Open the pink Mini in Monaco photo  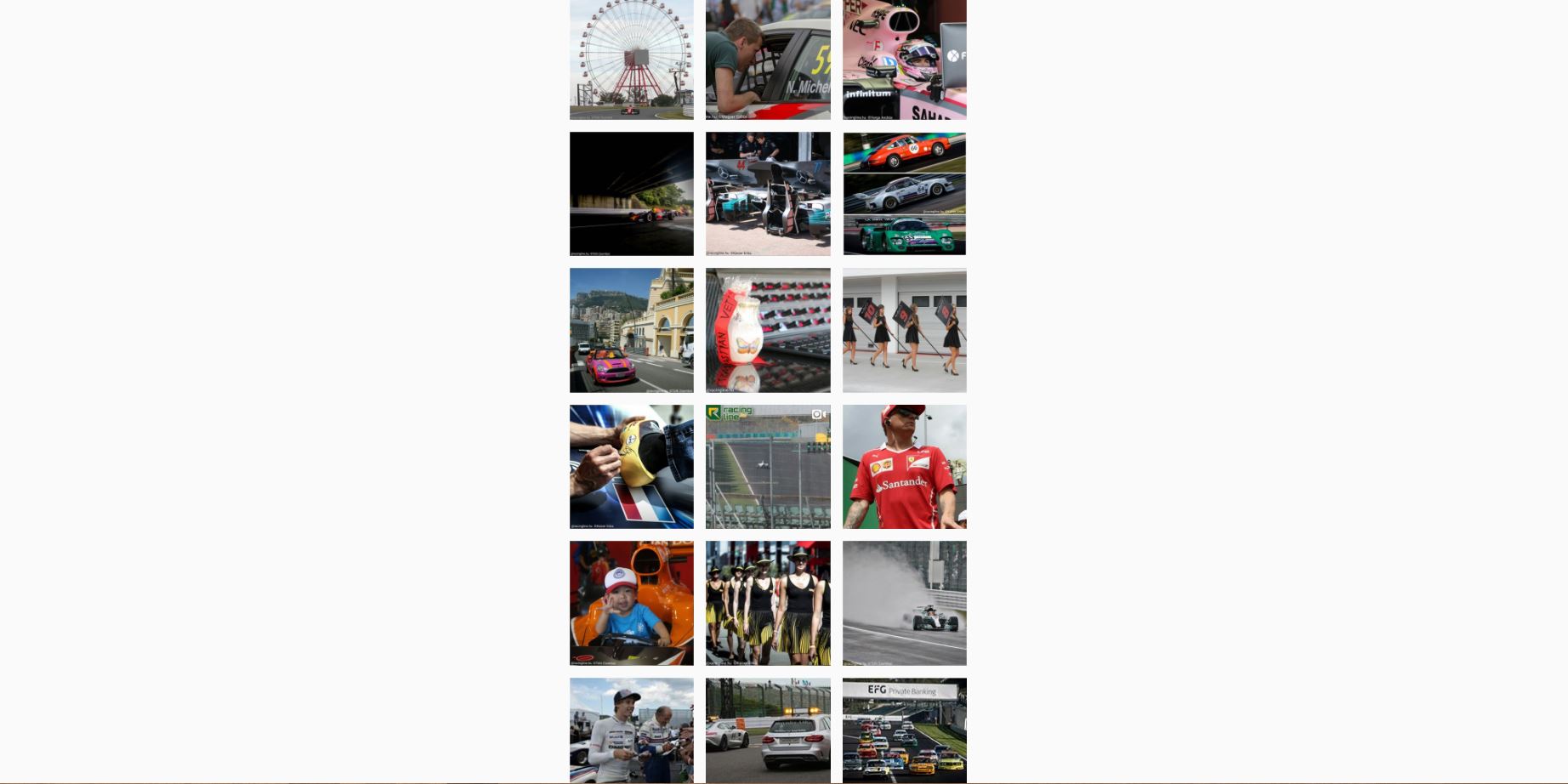pos(631,330)
